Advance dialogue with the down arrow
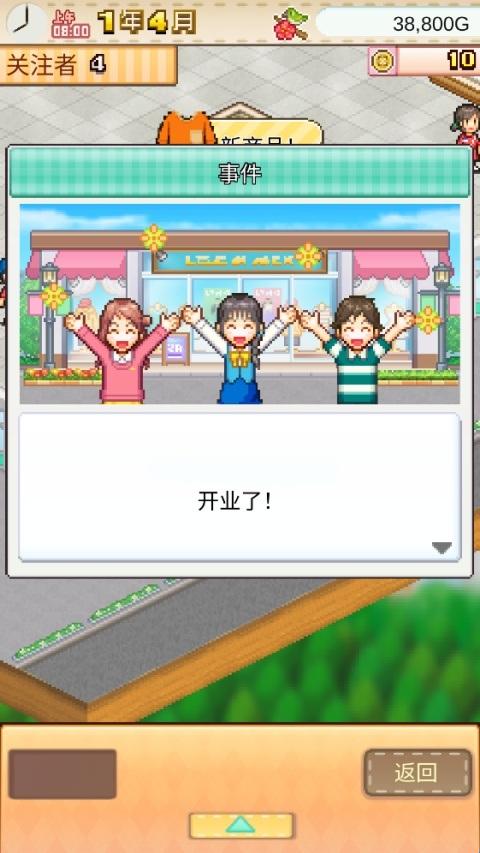This screenshot has width=480, height=853. click(x=441, y=548)
